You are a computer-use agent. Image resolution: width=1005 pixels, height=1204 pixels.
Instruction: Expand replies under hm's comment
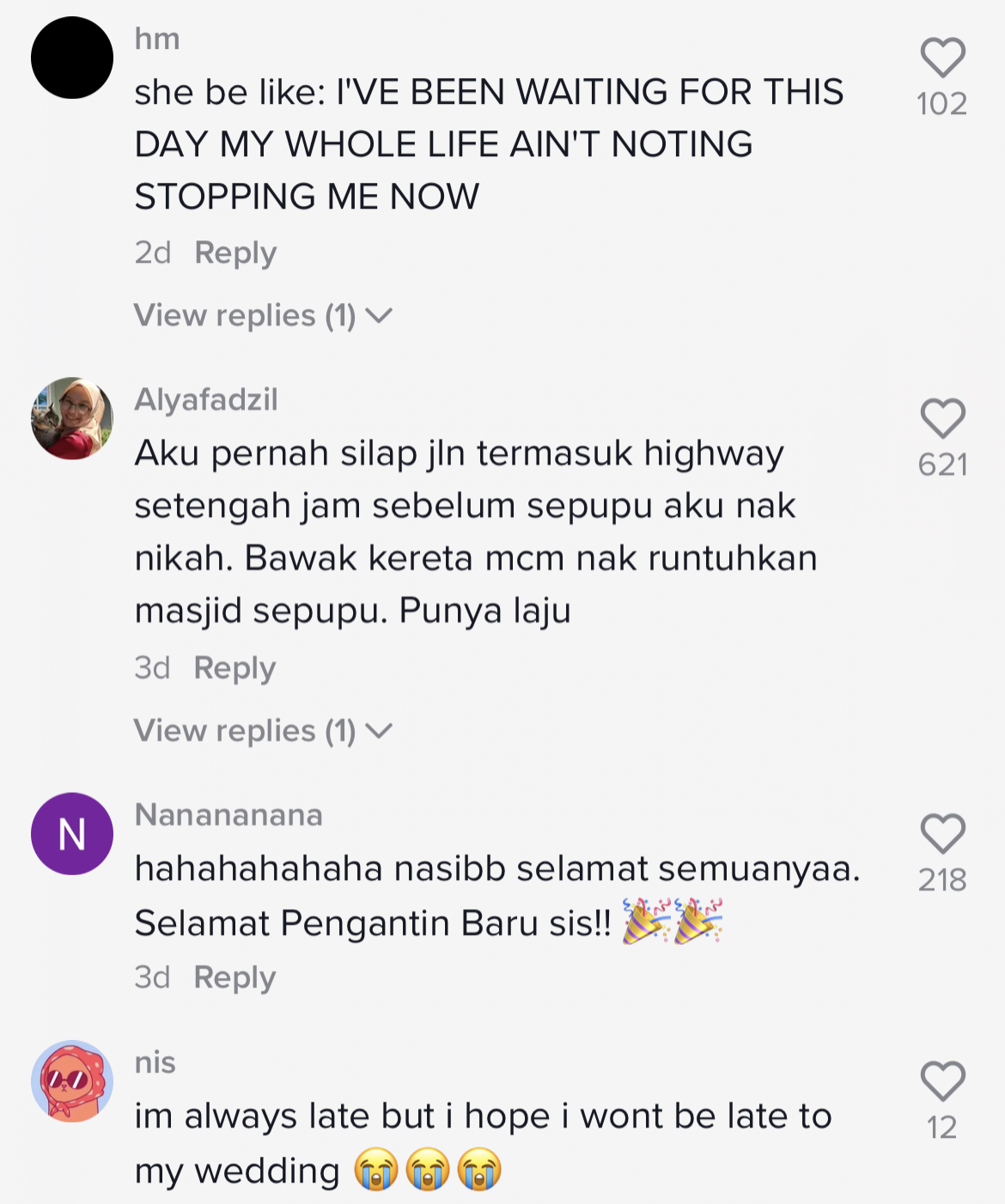262,316
